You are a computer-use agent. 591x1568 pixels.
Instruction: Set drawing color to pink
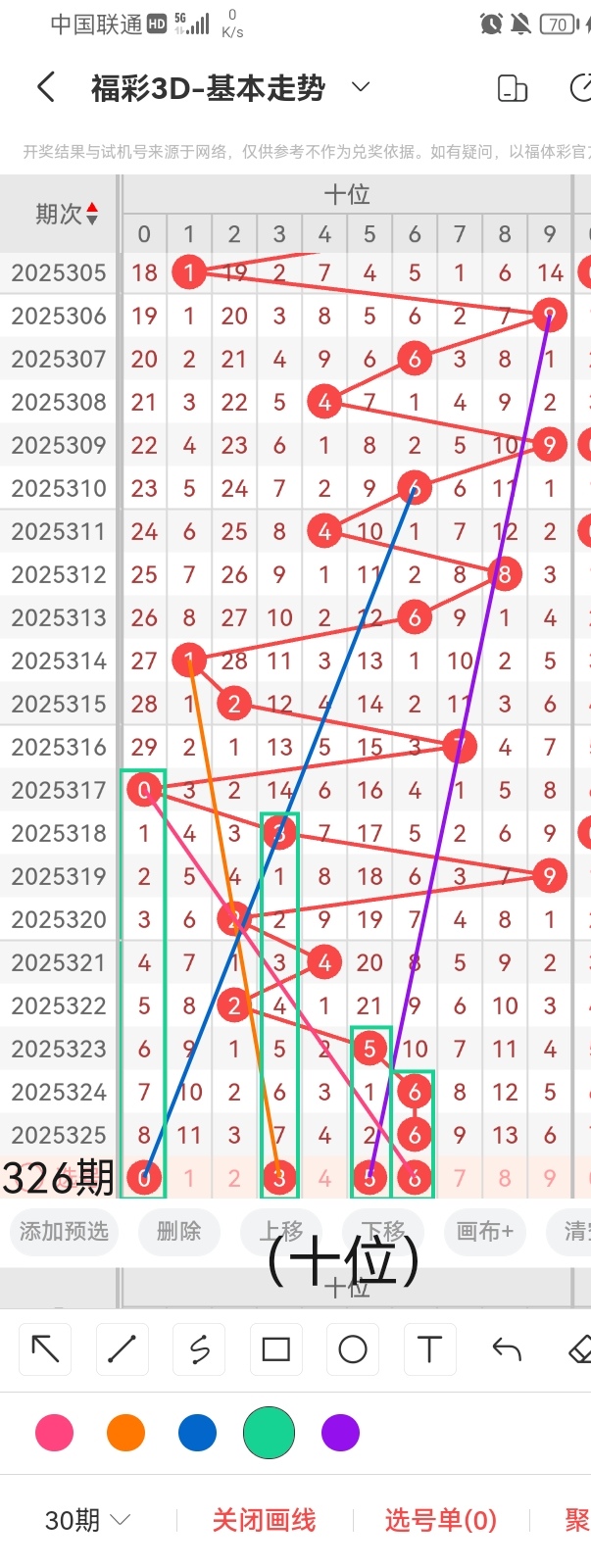(54, 1433)
